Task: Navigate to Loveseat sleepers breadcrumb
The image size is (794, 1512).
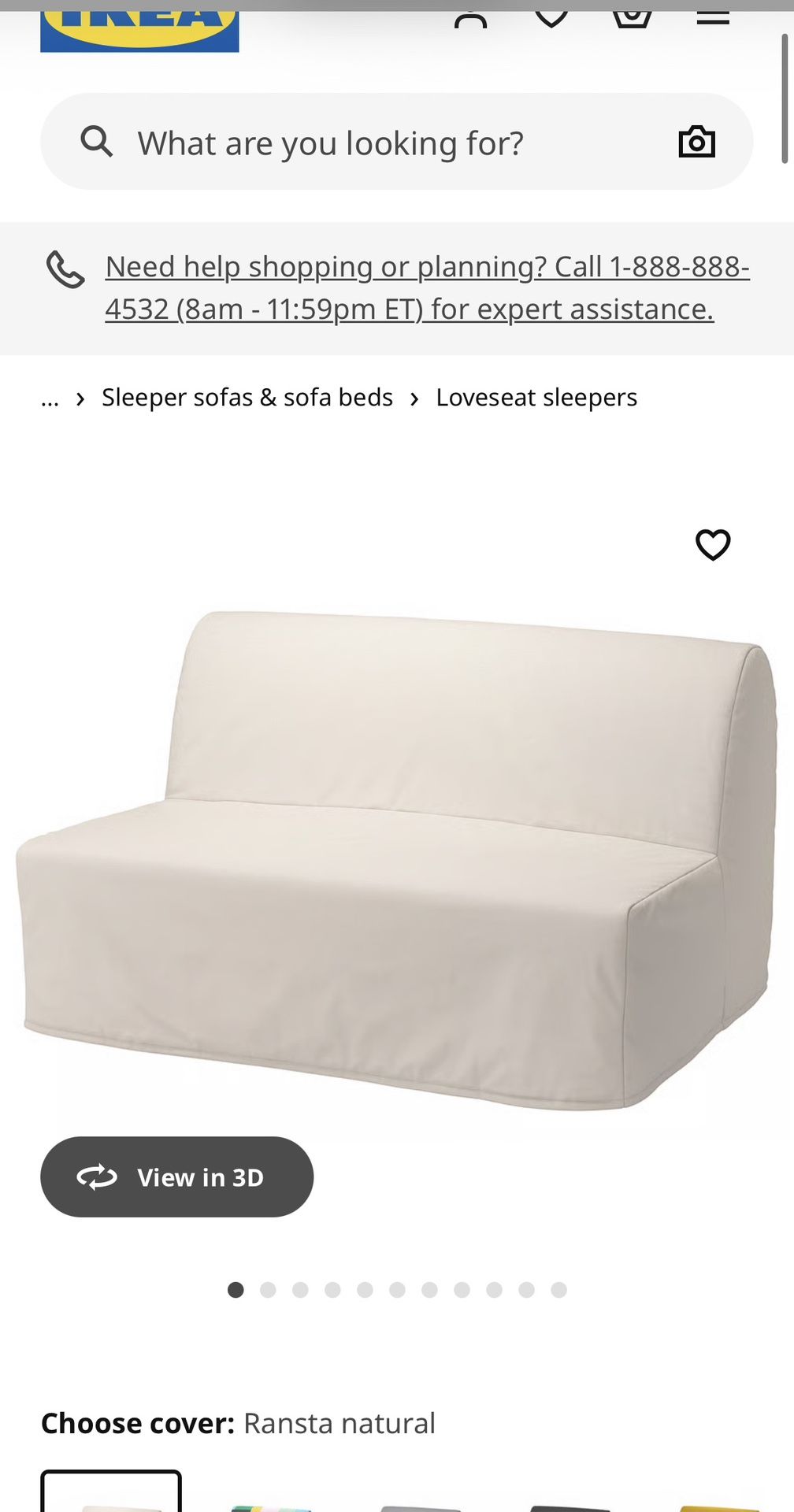Action: pyautogui.click(x=536, y=397)
